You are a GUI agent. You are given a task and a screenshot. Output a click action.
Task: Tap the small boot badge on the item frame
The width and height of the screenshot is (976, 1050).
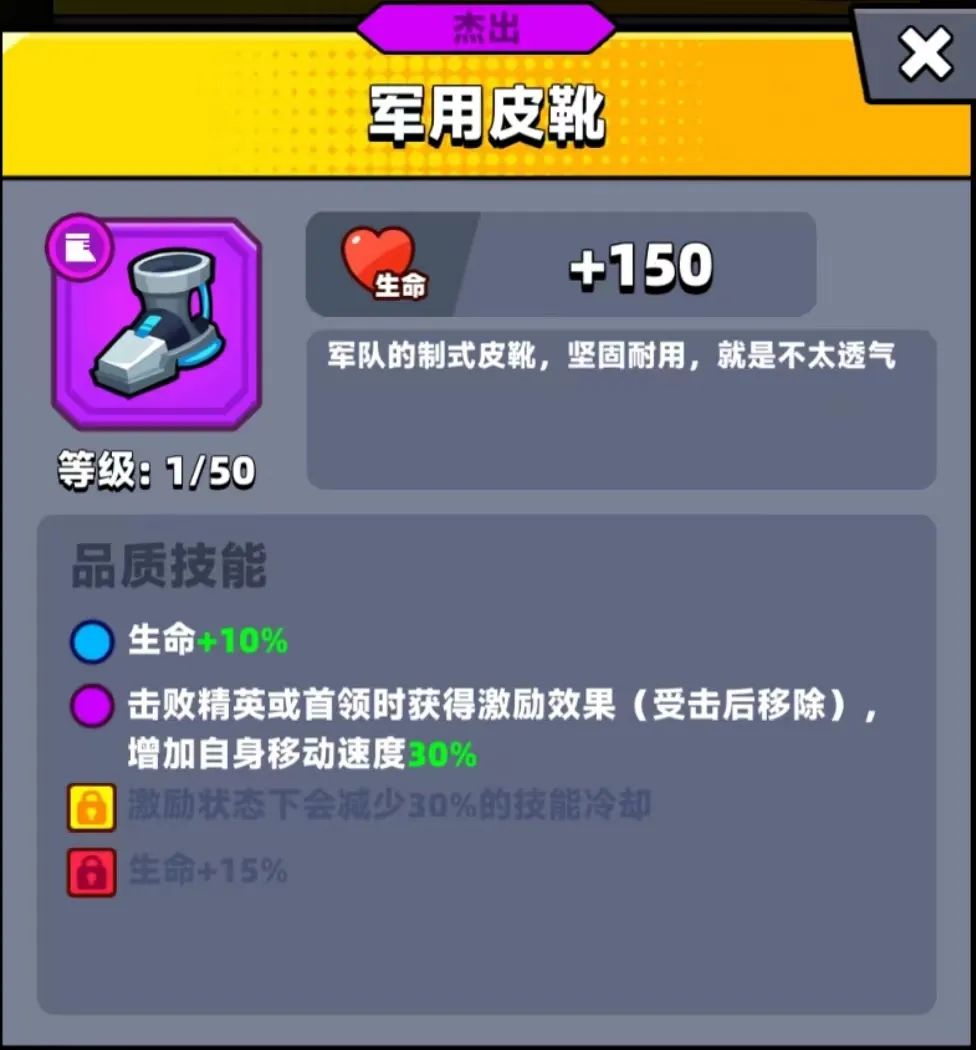coord(80,249)
